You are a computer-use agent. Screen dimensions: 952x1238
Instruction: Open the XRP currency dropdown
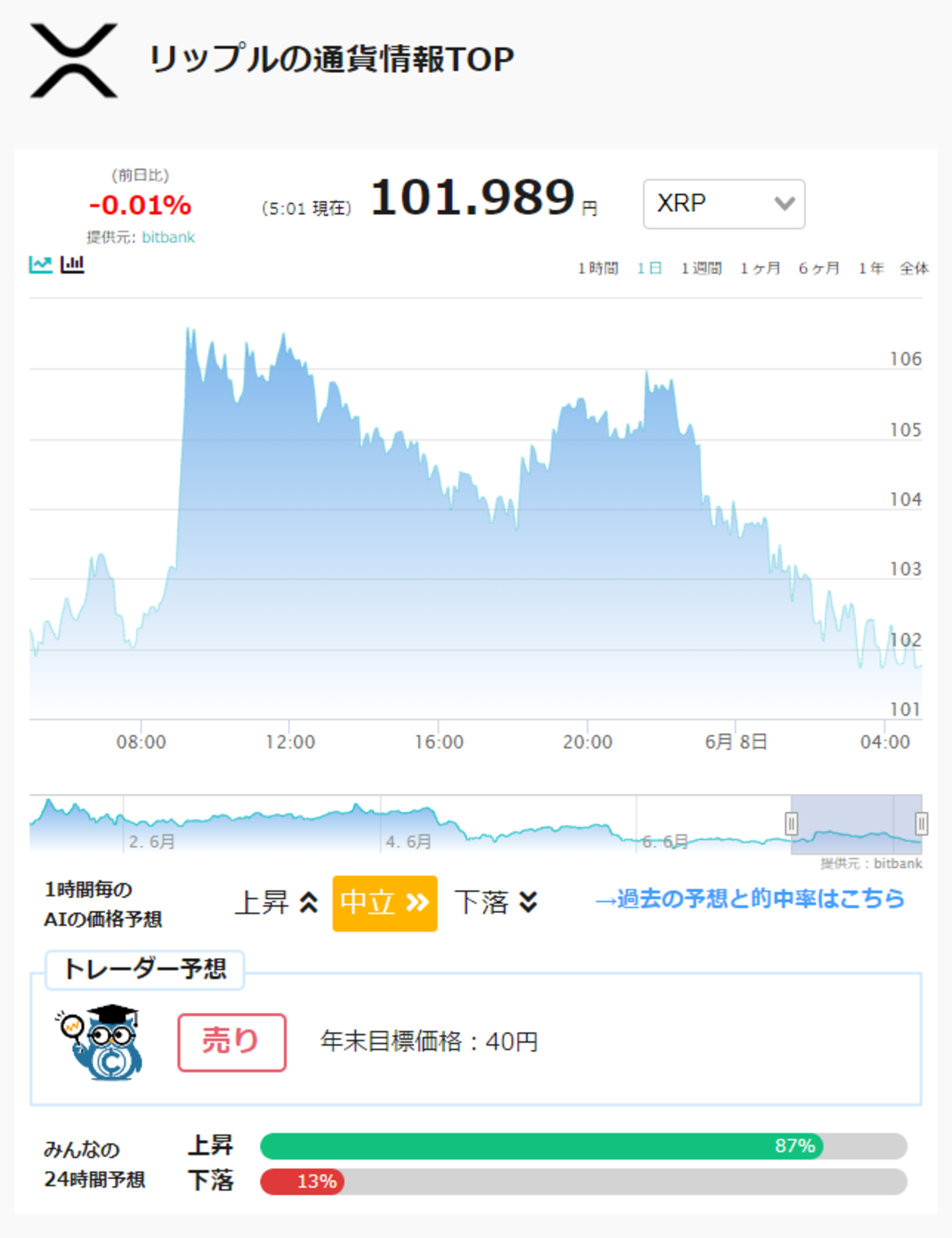724,204
